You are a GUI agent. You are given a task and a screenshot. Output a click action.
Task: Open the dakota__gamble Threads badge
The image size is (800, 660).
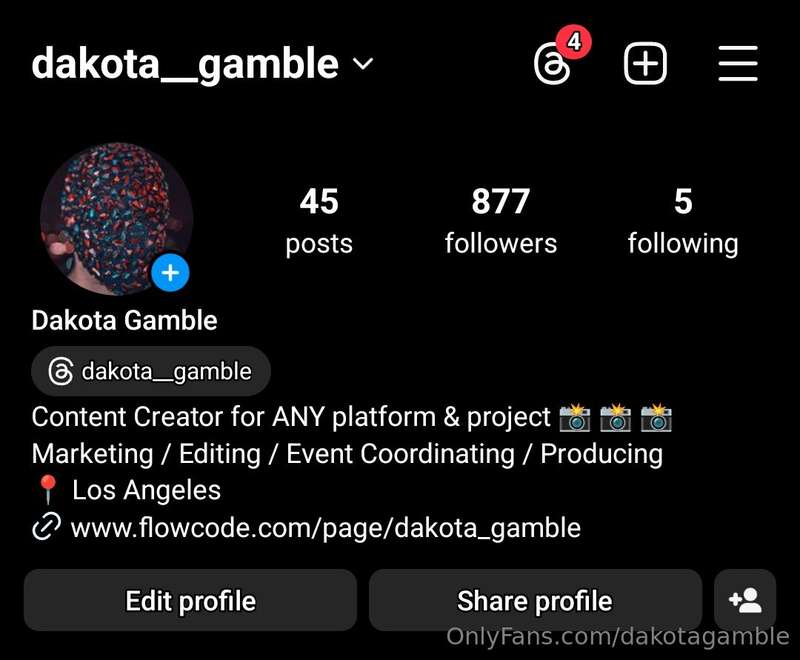coord(151,372)
